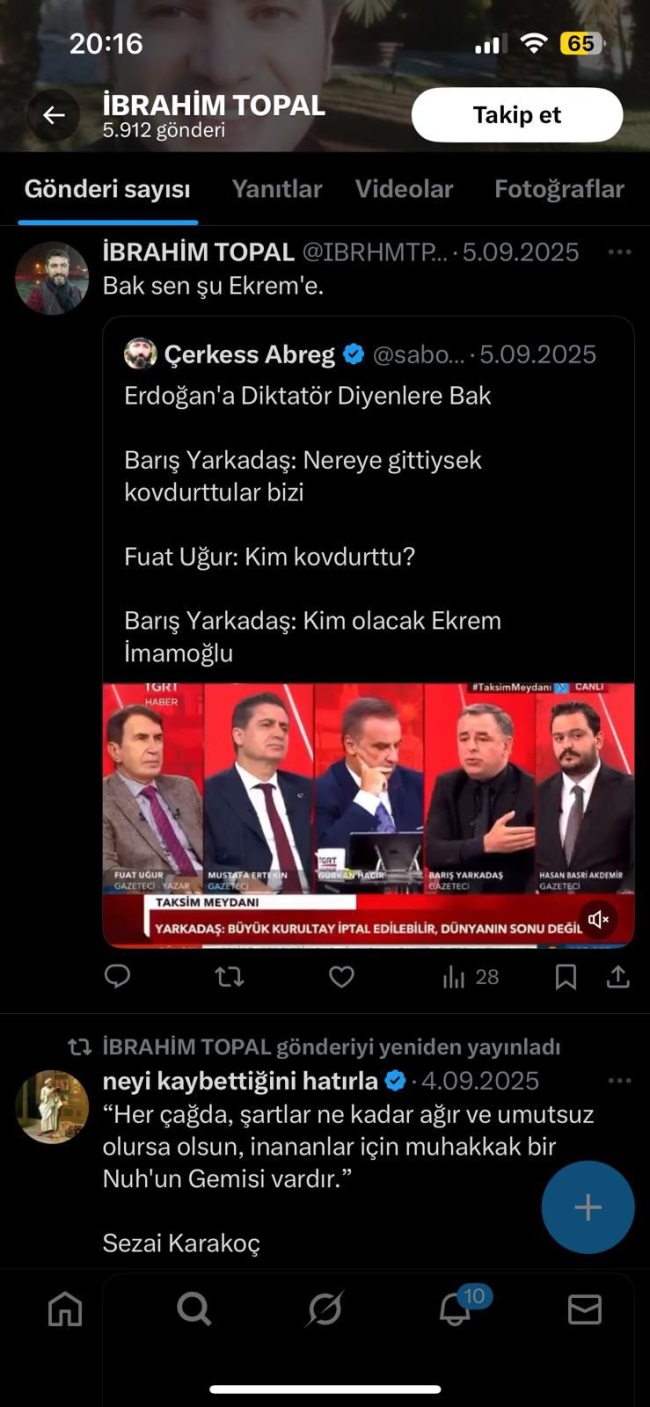Open direct messages envelope
Screen dimensions: 650x1407
585,1309
